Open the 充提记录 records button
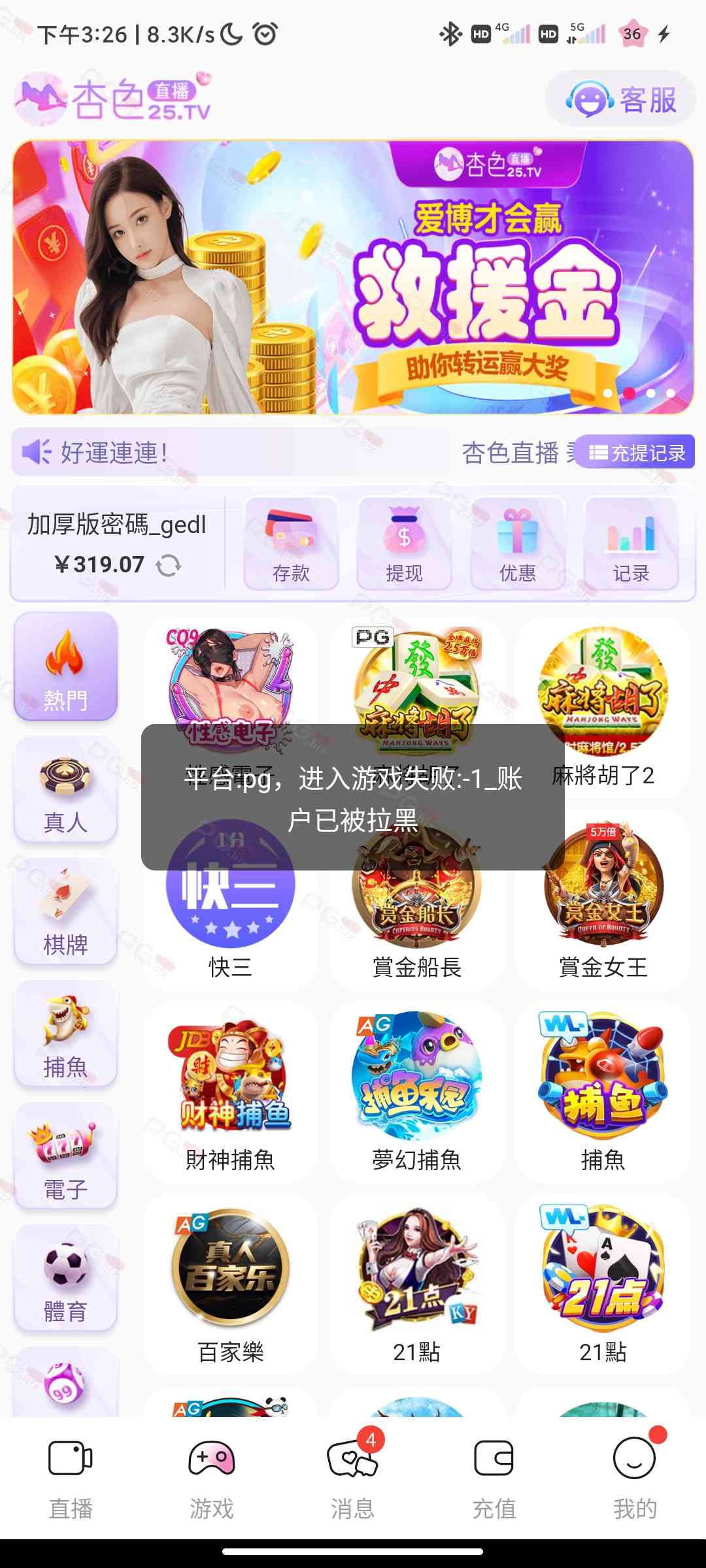This screenshot has height=1568, width=706. click(636, 452)
